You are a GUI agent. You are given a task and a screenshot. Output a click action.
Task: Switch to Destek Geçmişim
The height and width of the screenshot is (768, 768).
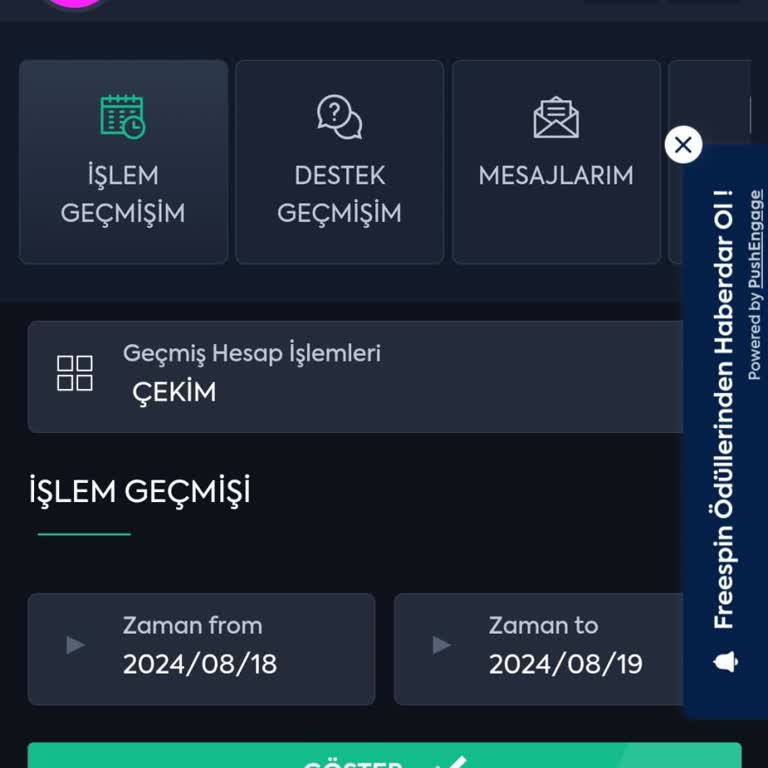(339, 162)
